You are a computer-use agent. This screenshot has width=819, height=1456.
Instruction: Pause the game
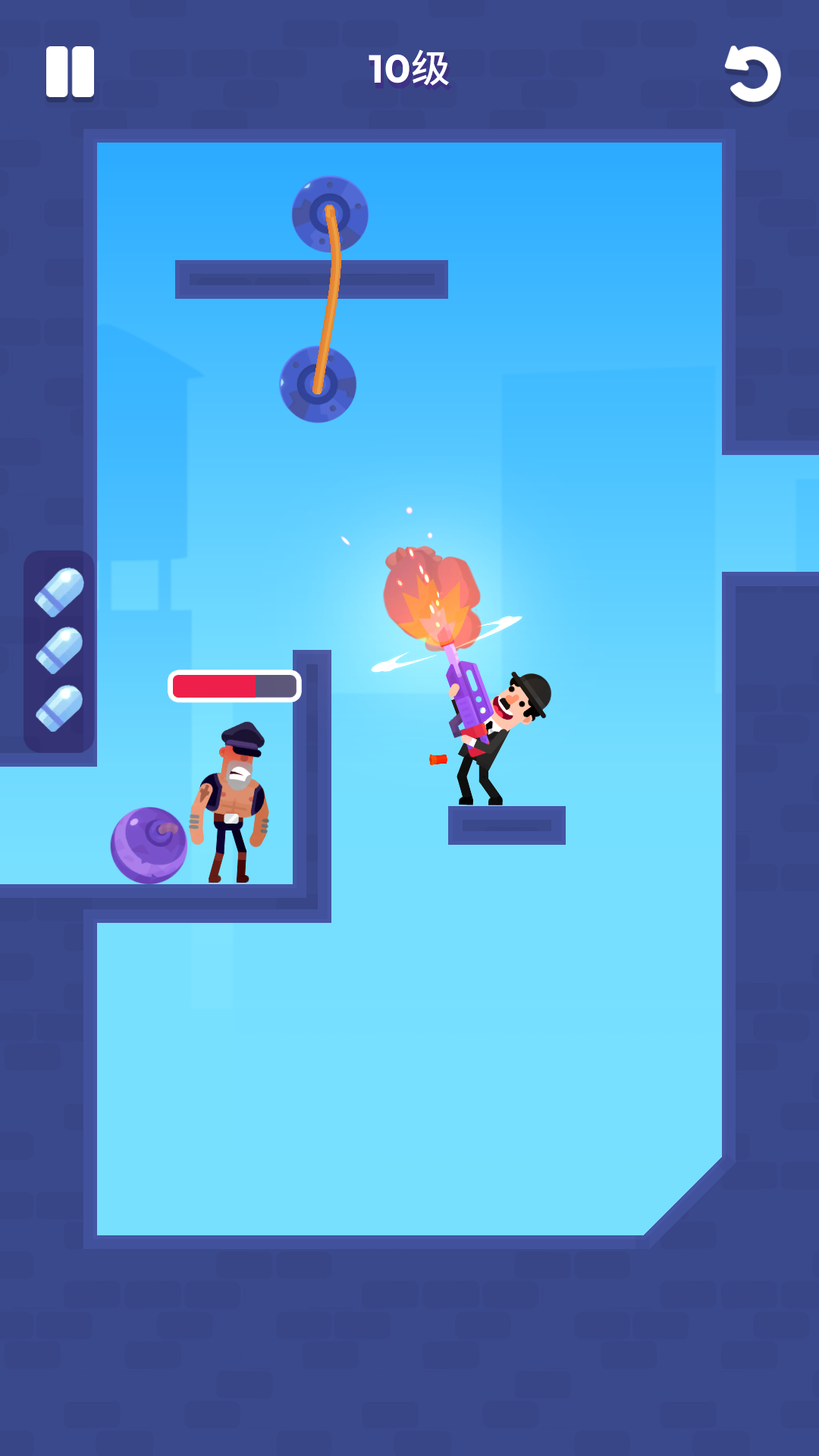tap(70, 72)
